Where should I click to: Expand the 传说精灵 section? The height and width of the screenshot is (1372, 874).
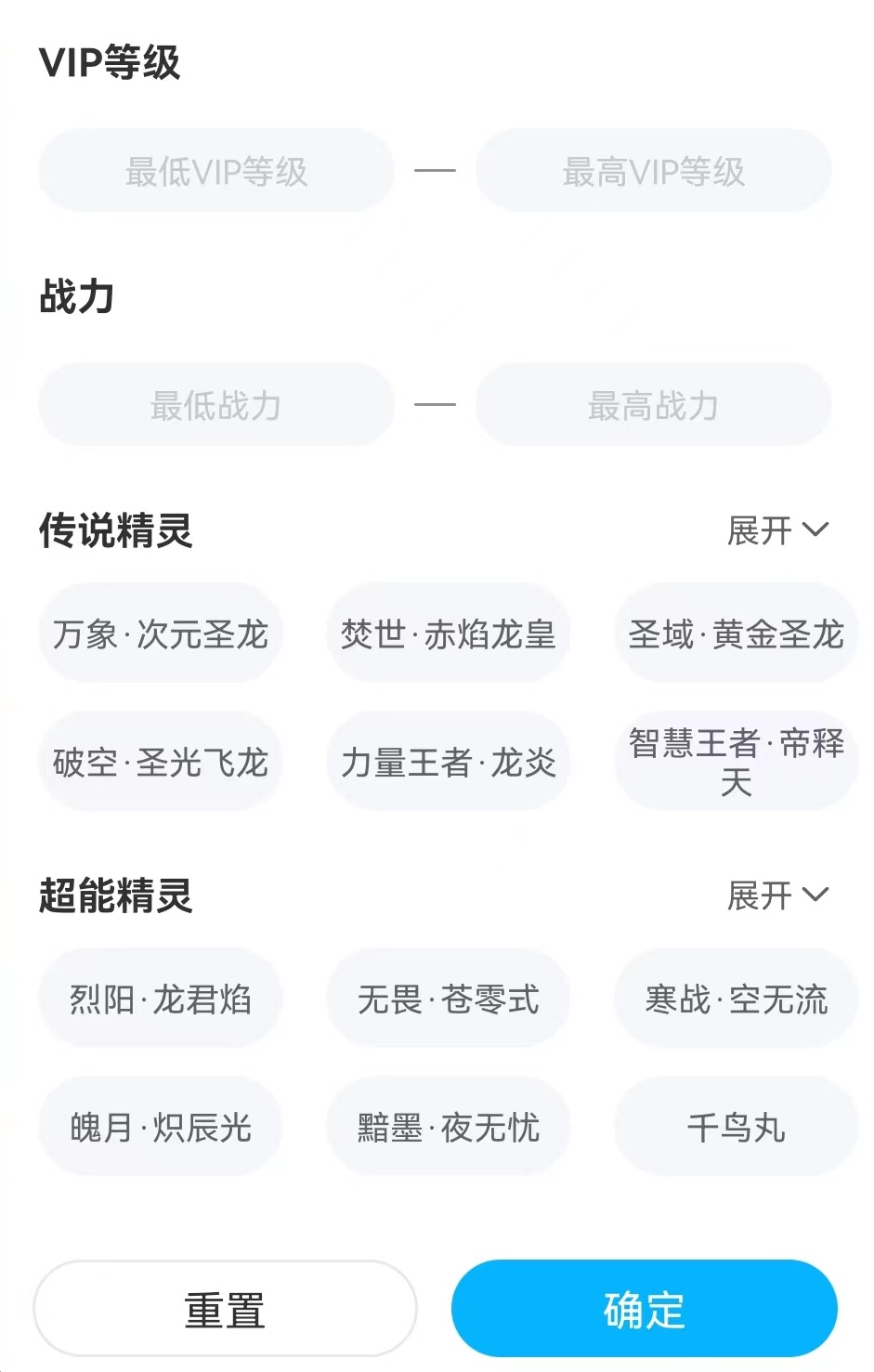click(x=776, y=530)
